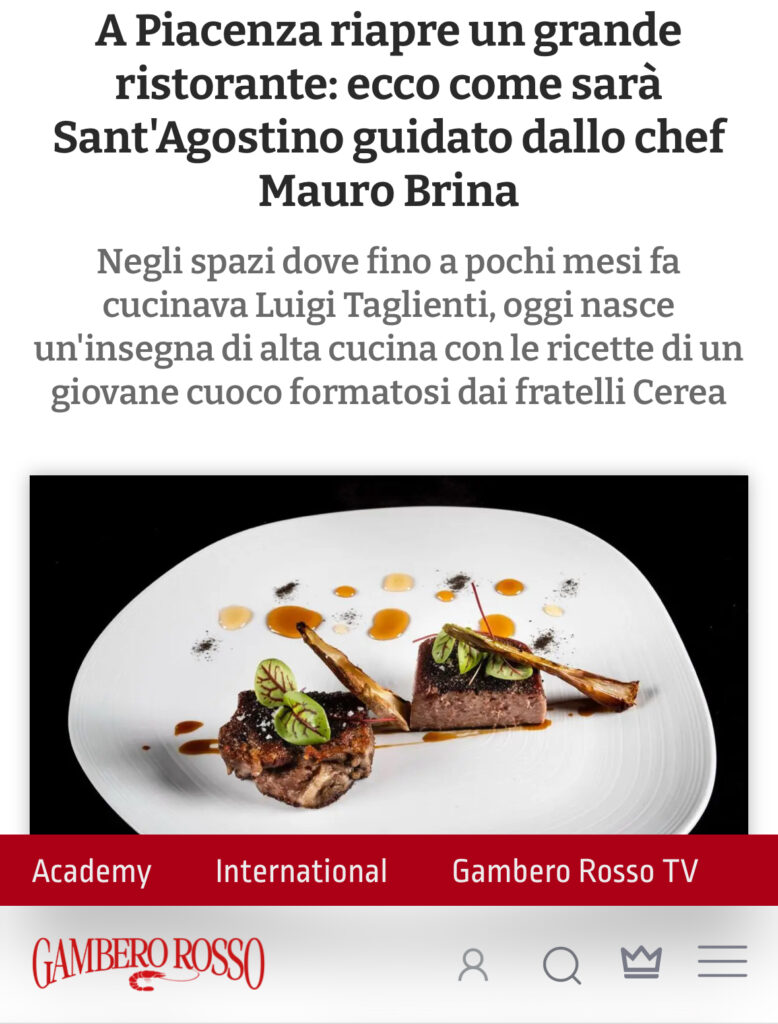The width and height of the screenshot is (778, 1024).
Task: Open the hamburger menu
Action: pyautogui.click(x=722, y=962)
